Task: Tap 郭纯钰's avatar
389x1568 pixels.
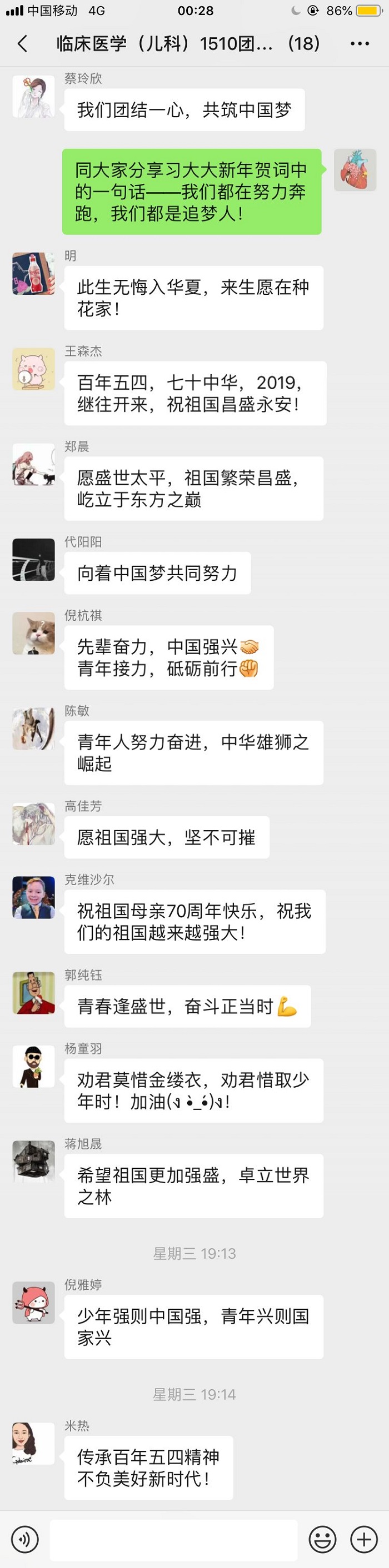Action: pos(33,993)
